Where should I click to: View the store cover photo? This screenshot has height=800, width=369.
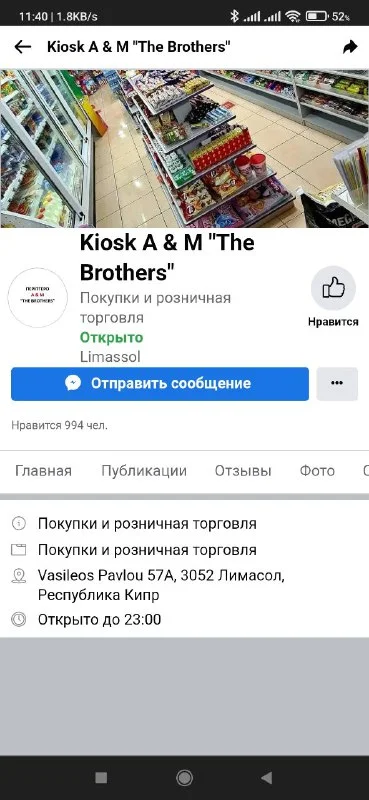[184, 148]
